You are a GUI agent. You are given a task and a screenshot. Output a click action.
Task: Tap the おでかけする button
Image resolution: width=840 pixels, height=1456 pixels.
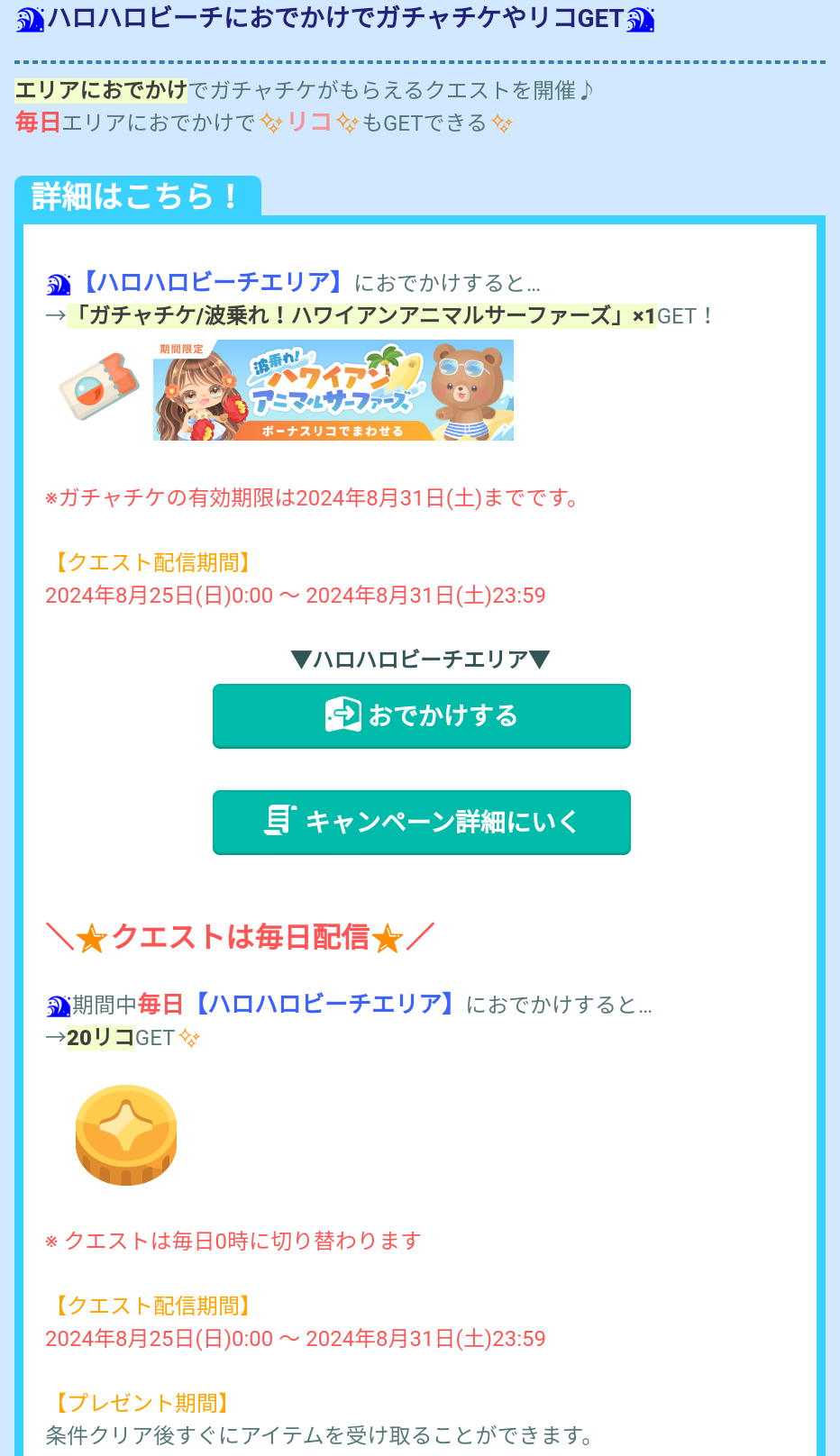pos(421,715)
